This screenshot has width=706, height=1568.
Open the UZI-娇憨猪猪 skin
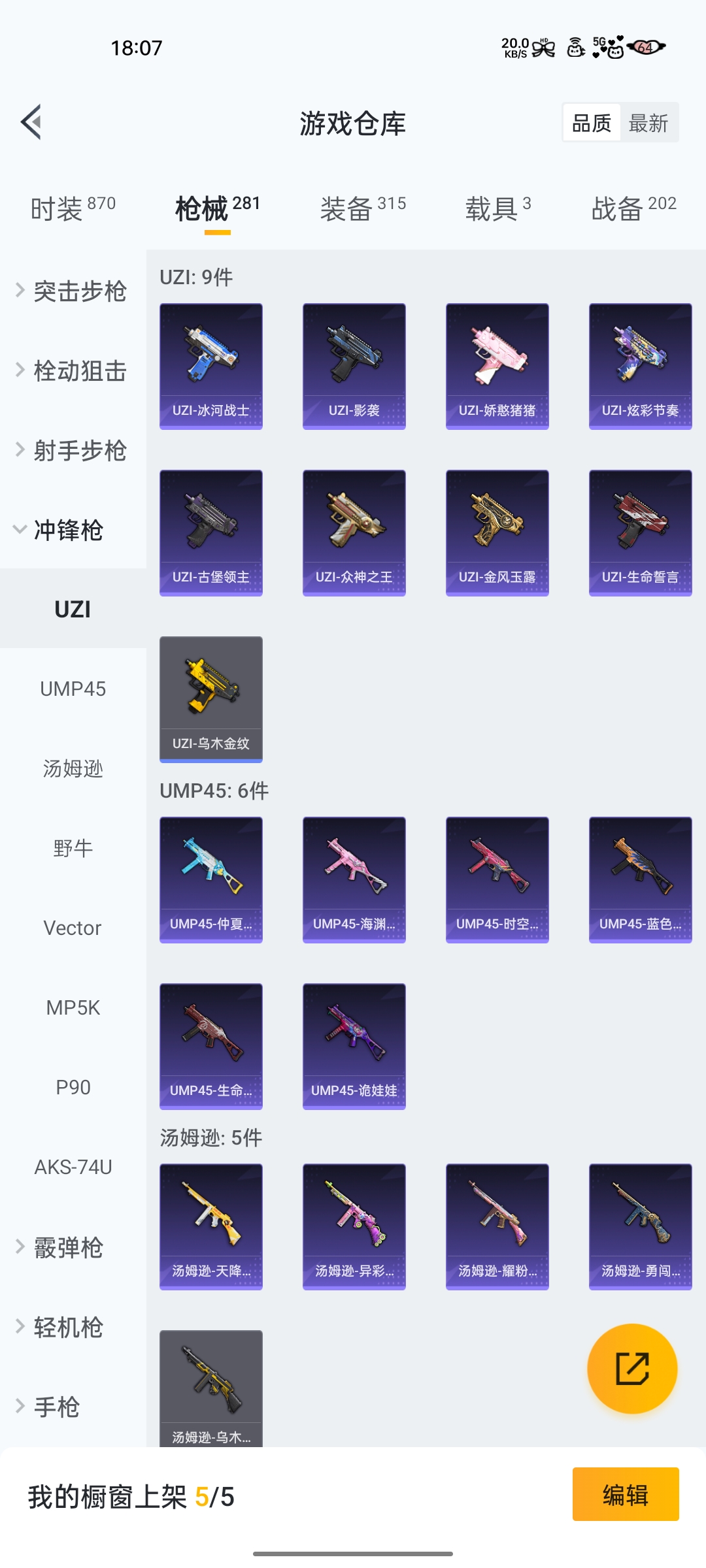tap(497, 366)
